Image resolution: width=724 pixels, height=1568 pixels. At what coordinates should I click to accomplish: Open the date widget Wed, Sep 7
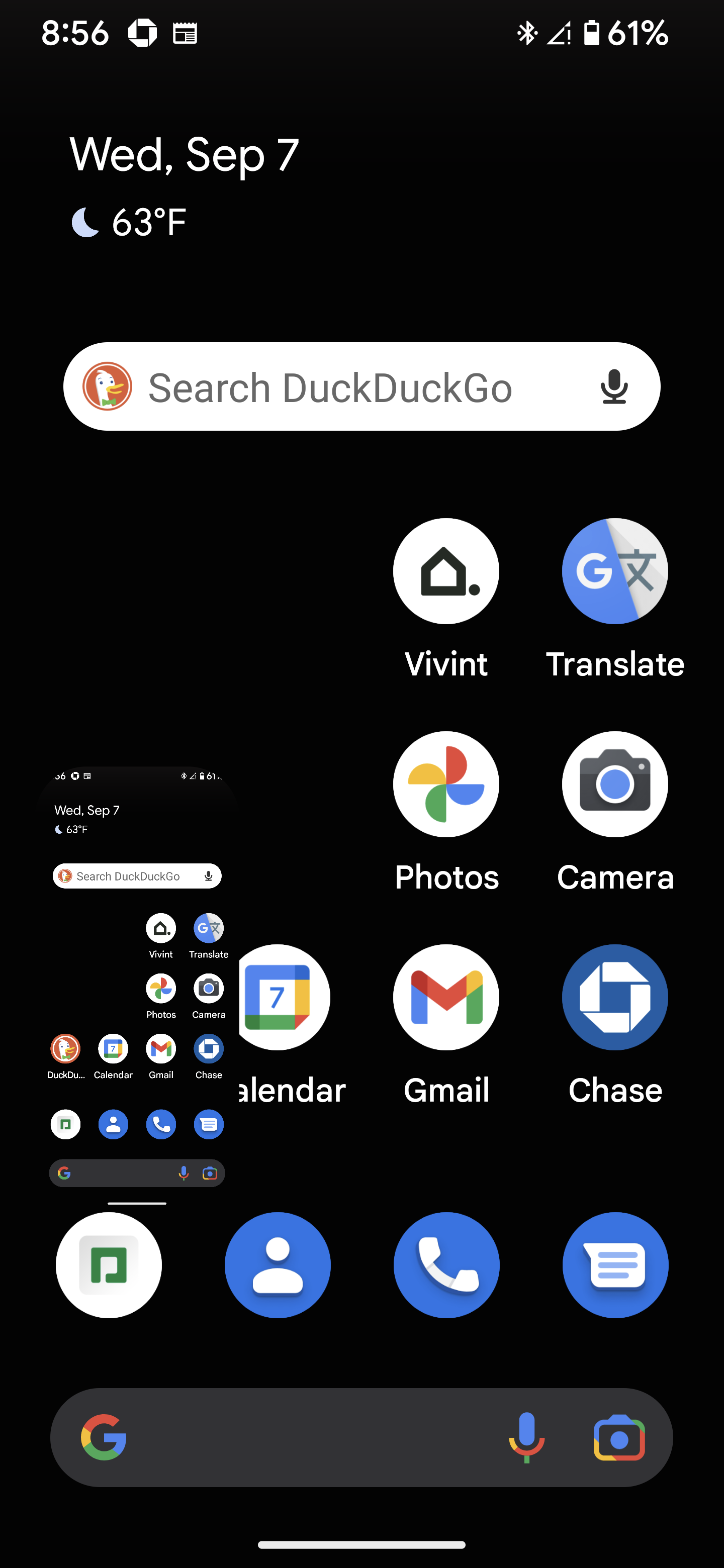(x=184, y=155)
